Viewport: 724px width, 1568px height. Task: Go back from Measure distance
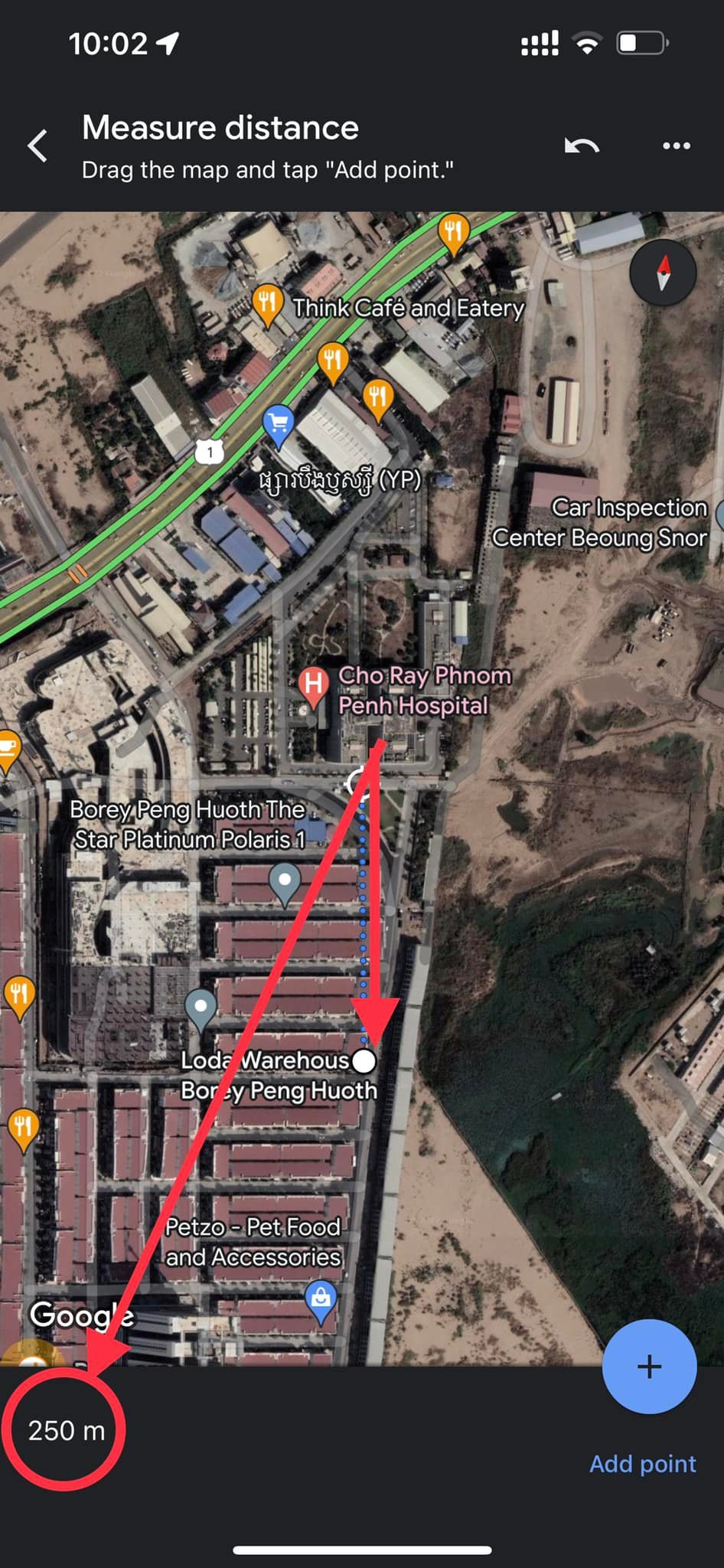click(38, 145)
